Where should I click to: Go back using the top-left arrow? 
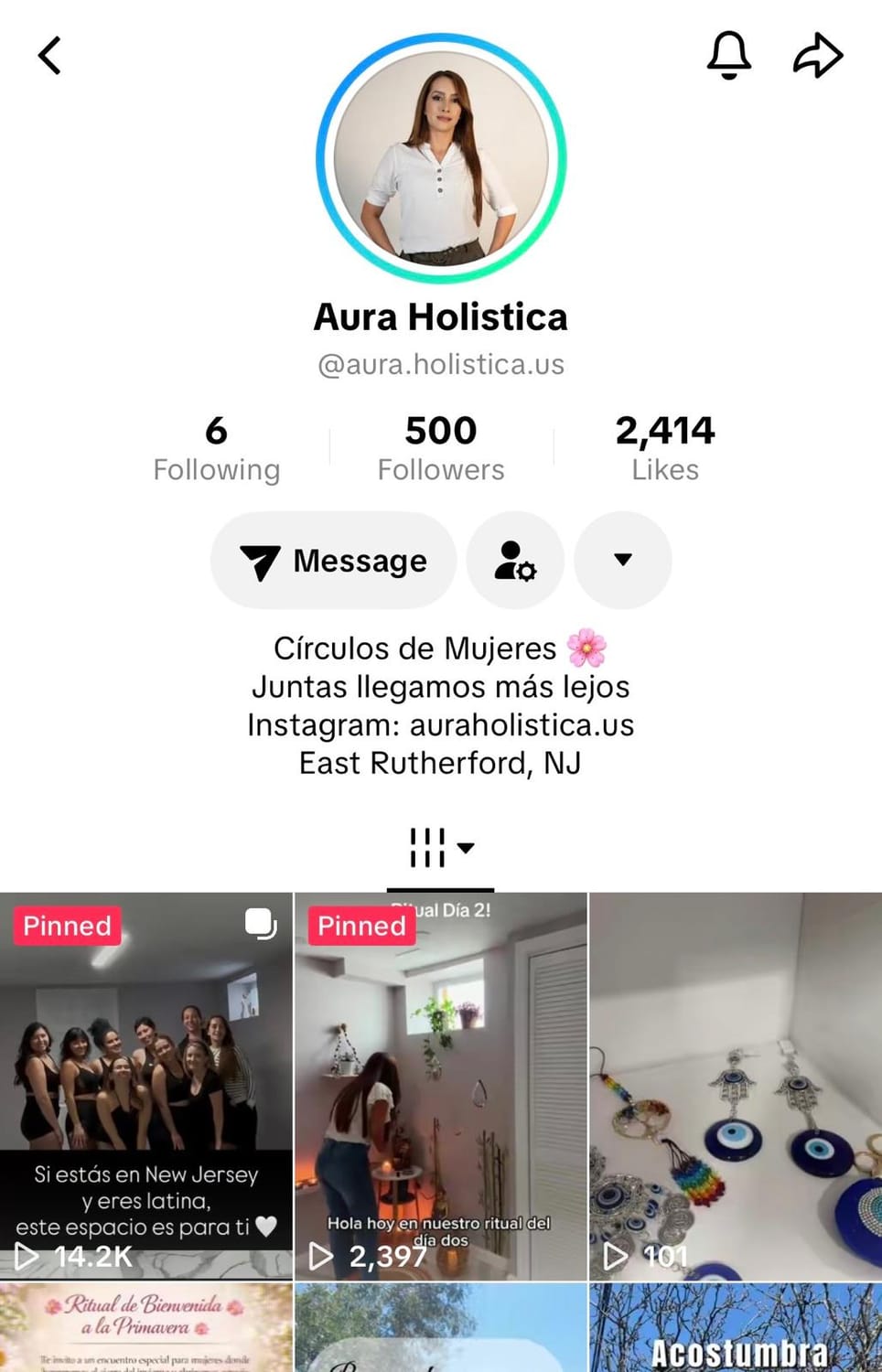point(50,56)
